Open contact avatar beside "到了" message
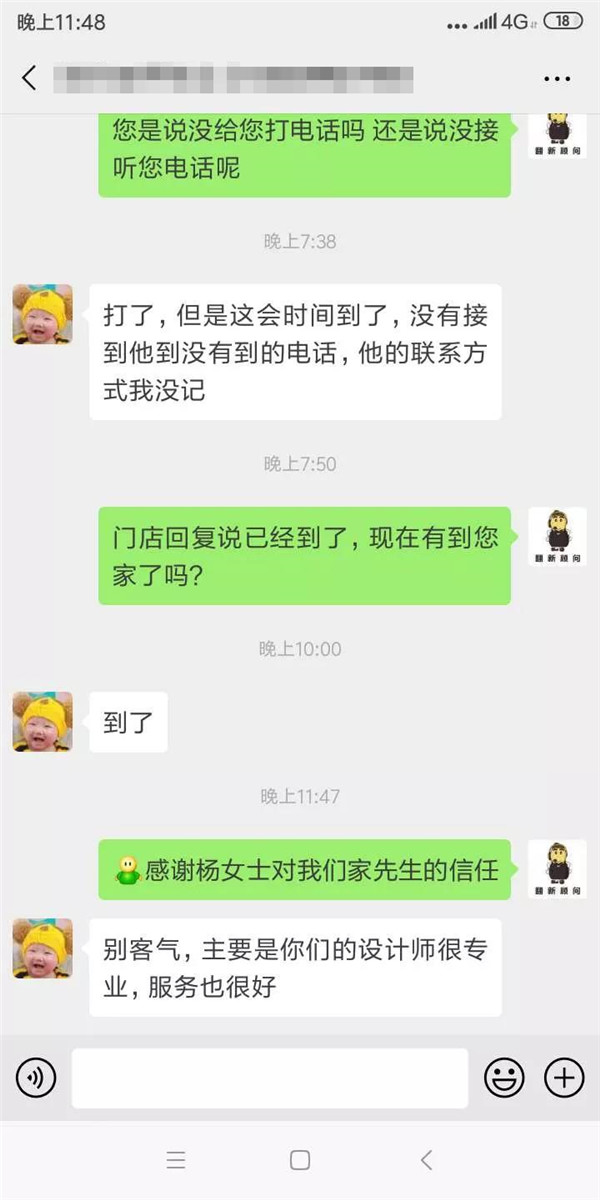Viewport: 600px width, 1200px height. 42,722
